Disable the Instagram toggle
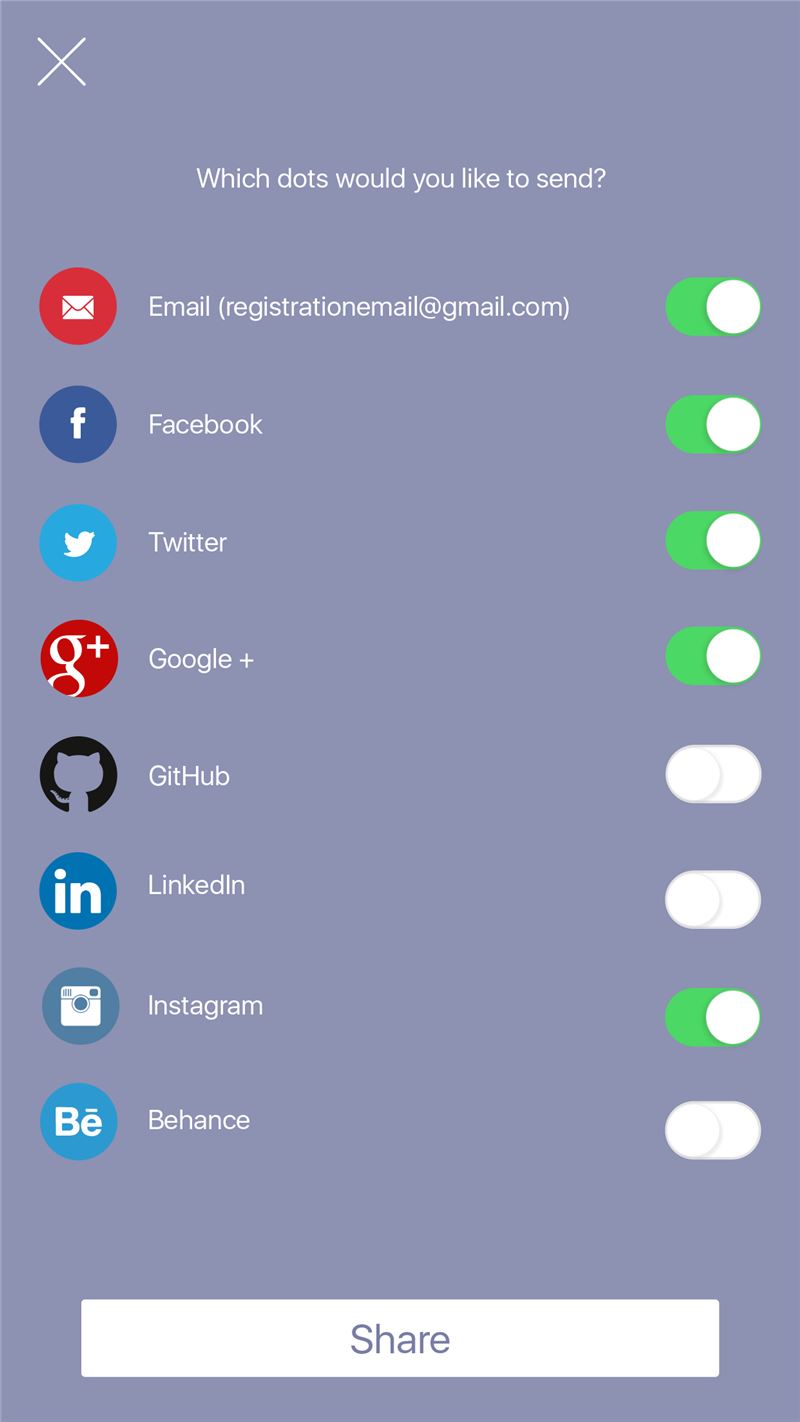The image size is (800, 1422). click(x=713, y=1017)
